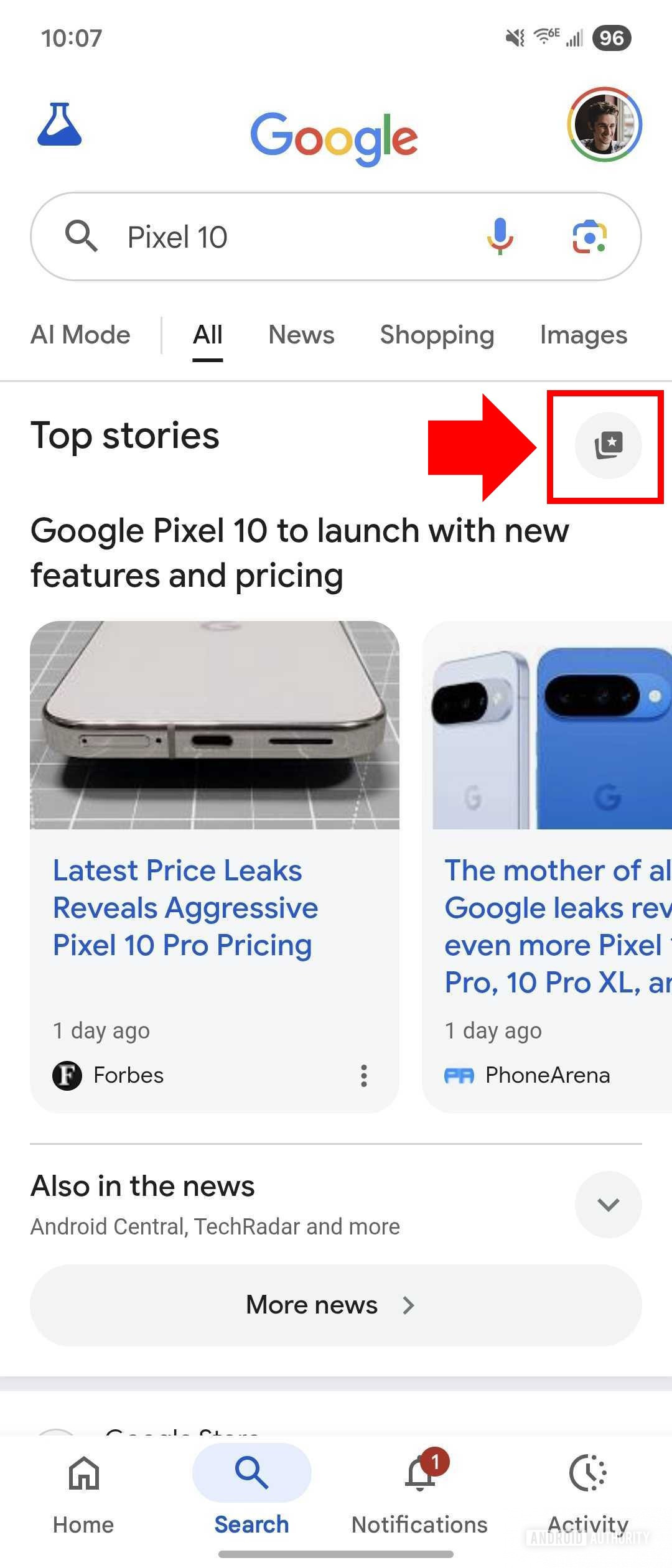
Task: Open the overflow menu on the Forbes card
Action: (x=364, y=1075)
